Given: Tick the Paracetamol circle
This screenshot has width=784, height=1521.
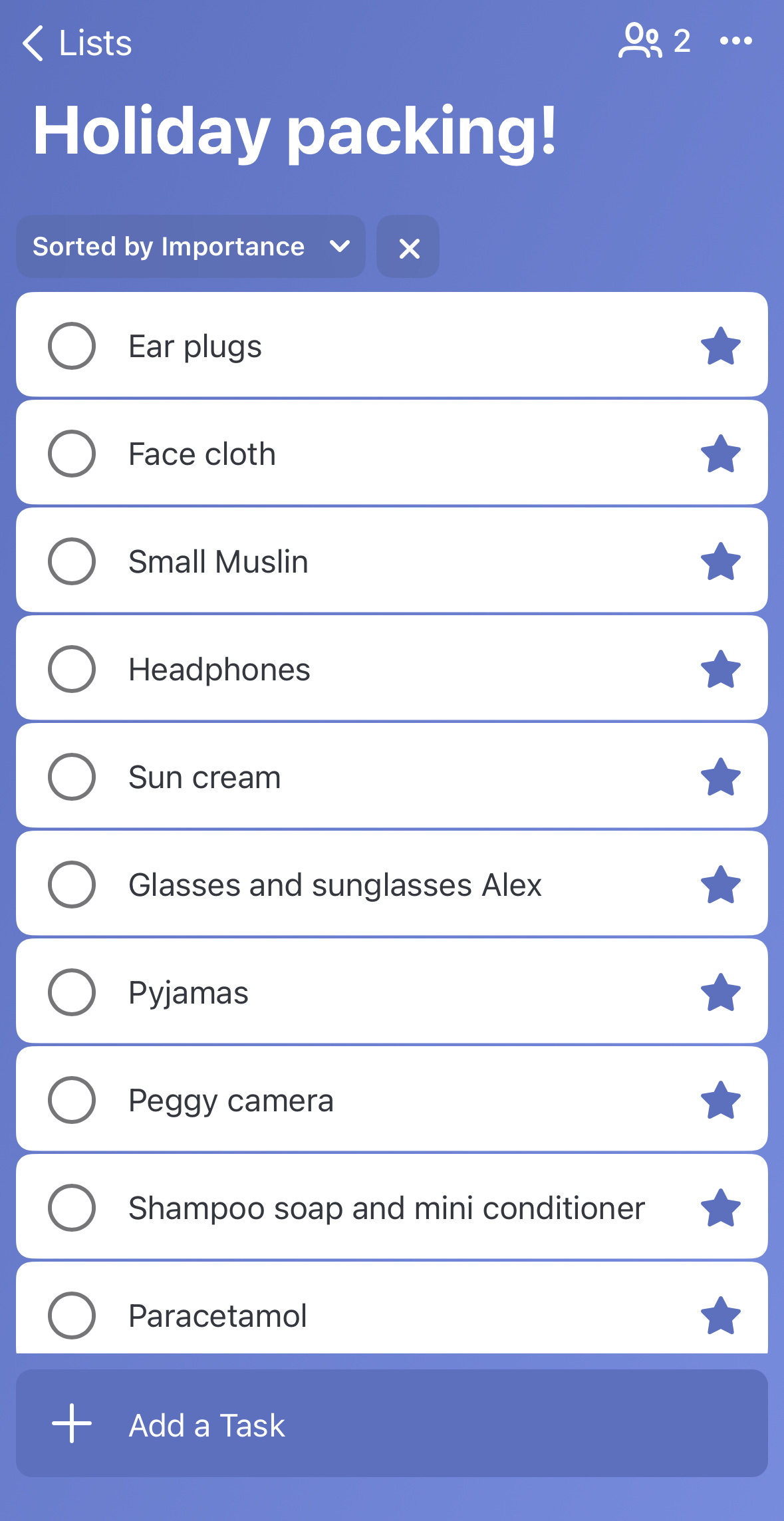Looking at the screenshot, I should pyautogui.click(x=72, y=1315).
